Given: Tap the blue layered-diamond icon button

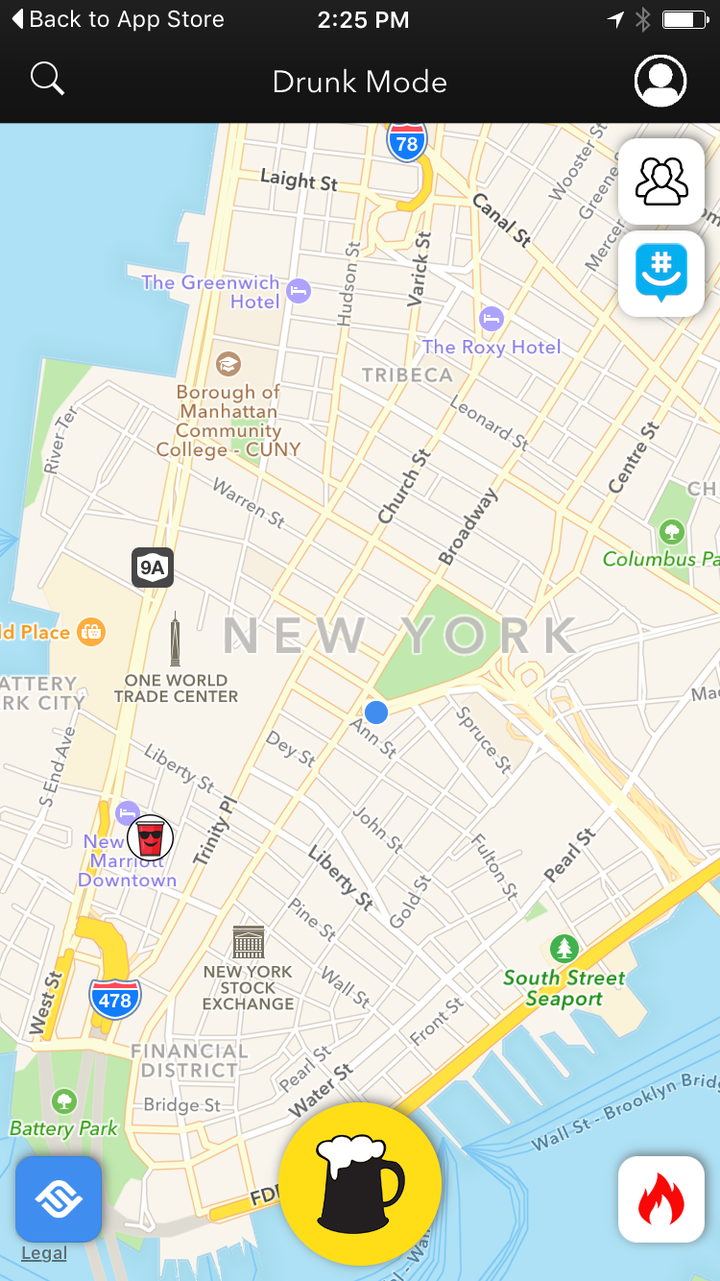Looking at the screenshot, I should pyautogui.click(x=58, y=1199).
